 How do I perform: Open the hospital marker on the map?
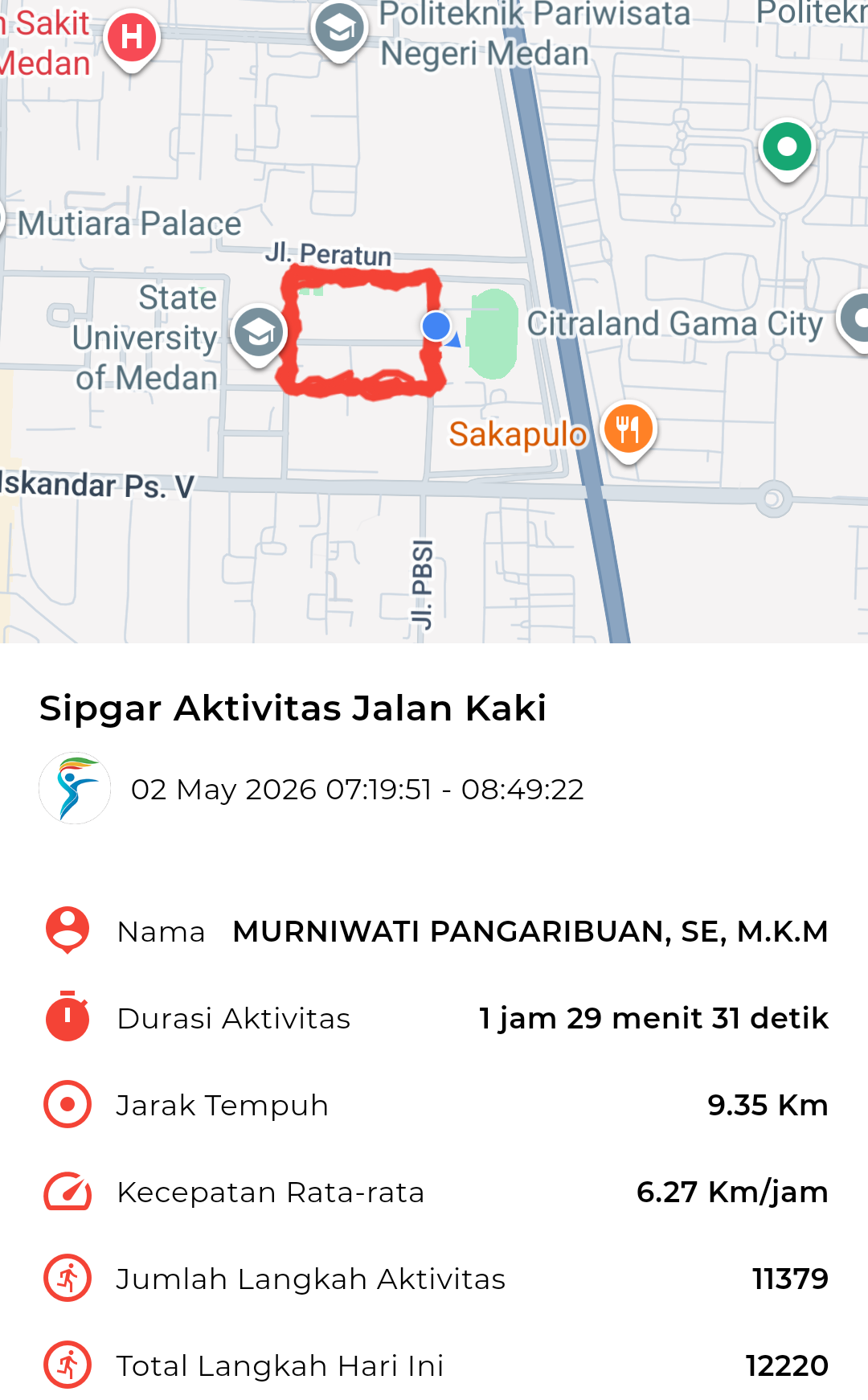pos(132,40)
